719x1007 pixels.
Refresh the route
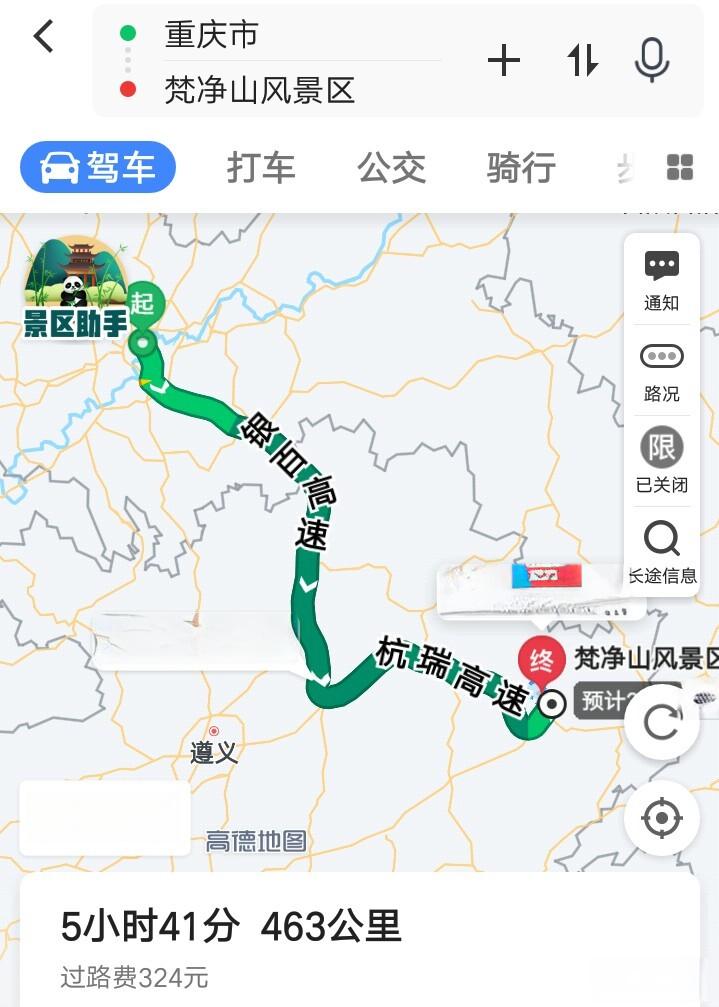[x=661, y=722]
